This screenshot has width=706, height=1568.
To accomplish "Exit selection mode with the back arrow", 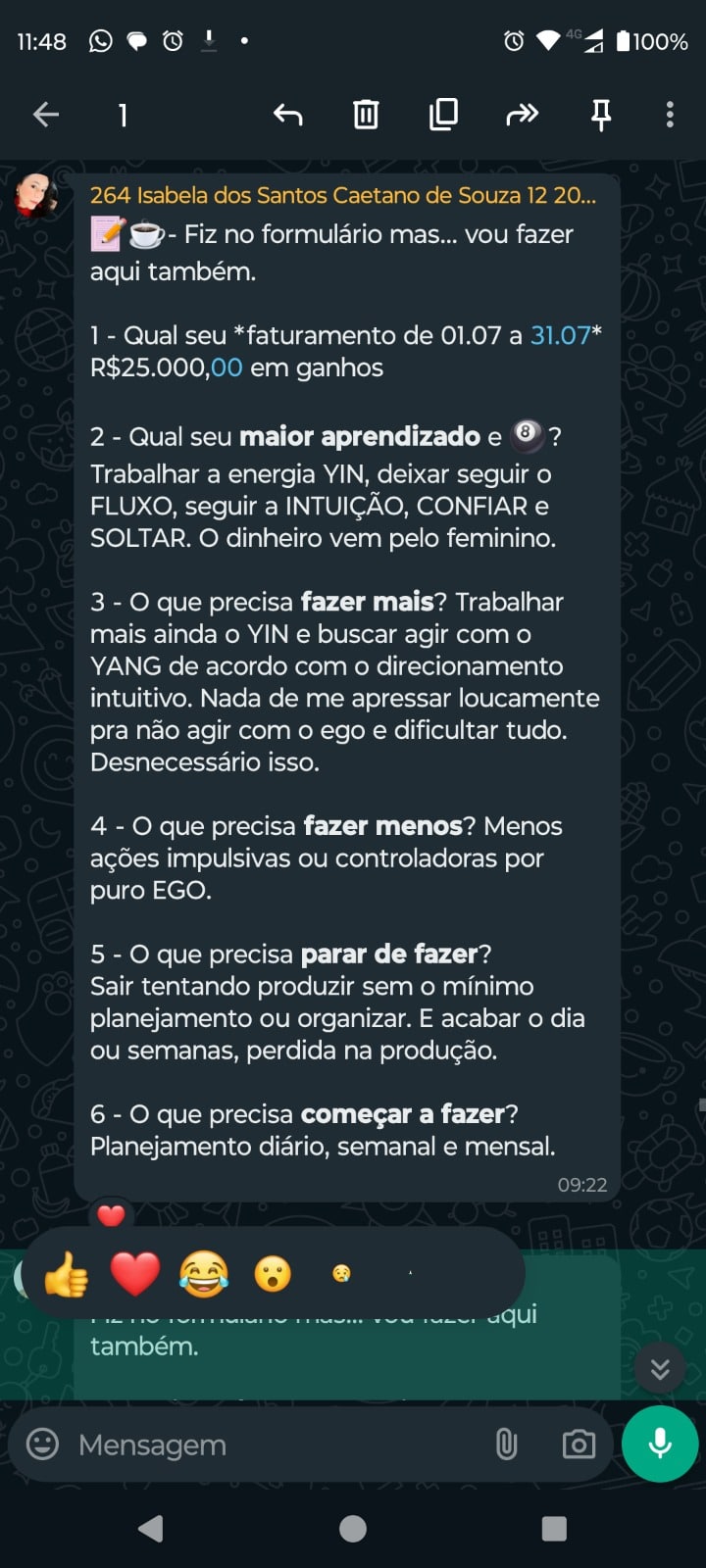I will 46,115.
